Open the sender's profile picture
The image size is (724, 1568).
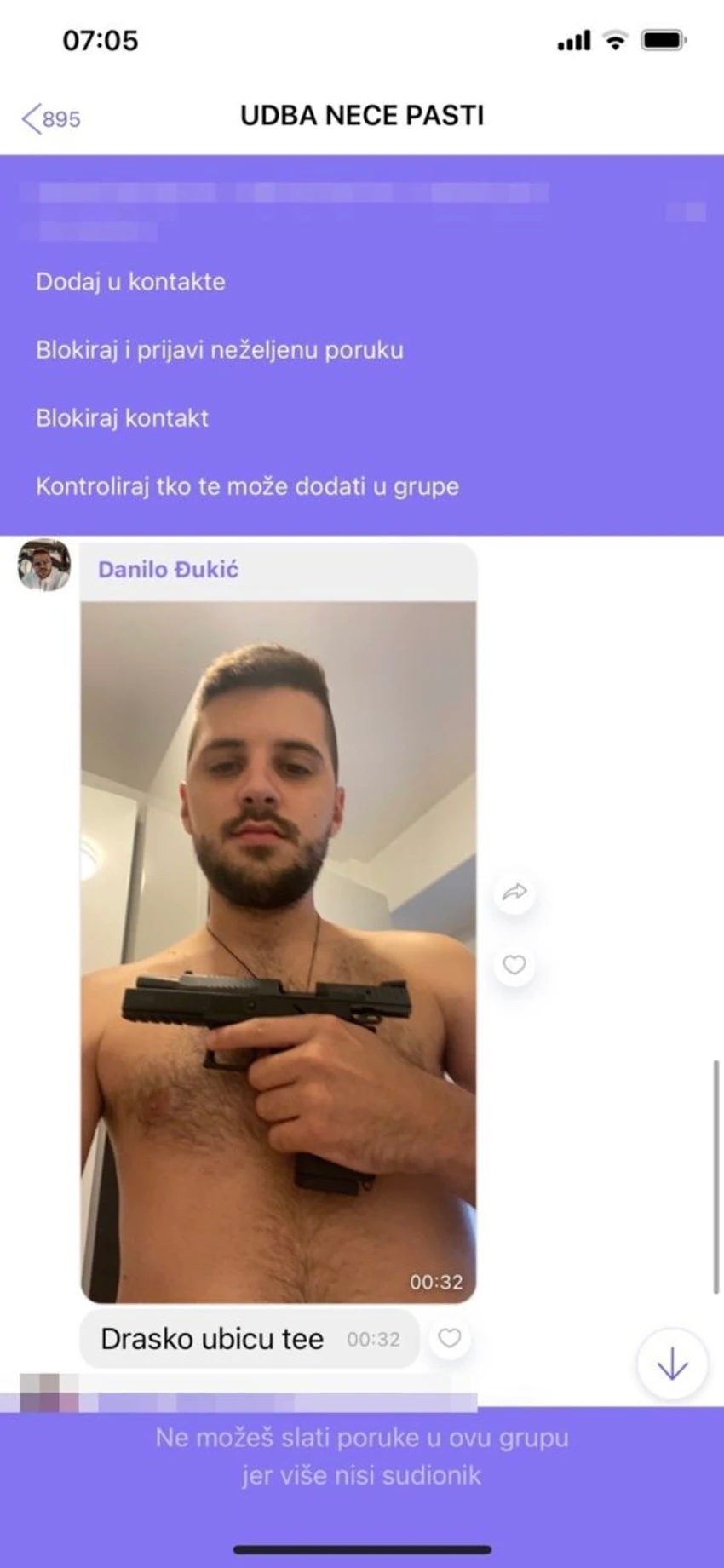43,565
